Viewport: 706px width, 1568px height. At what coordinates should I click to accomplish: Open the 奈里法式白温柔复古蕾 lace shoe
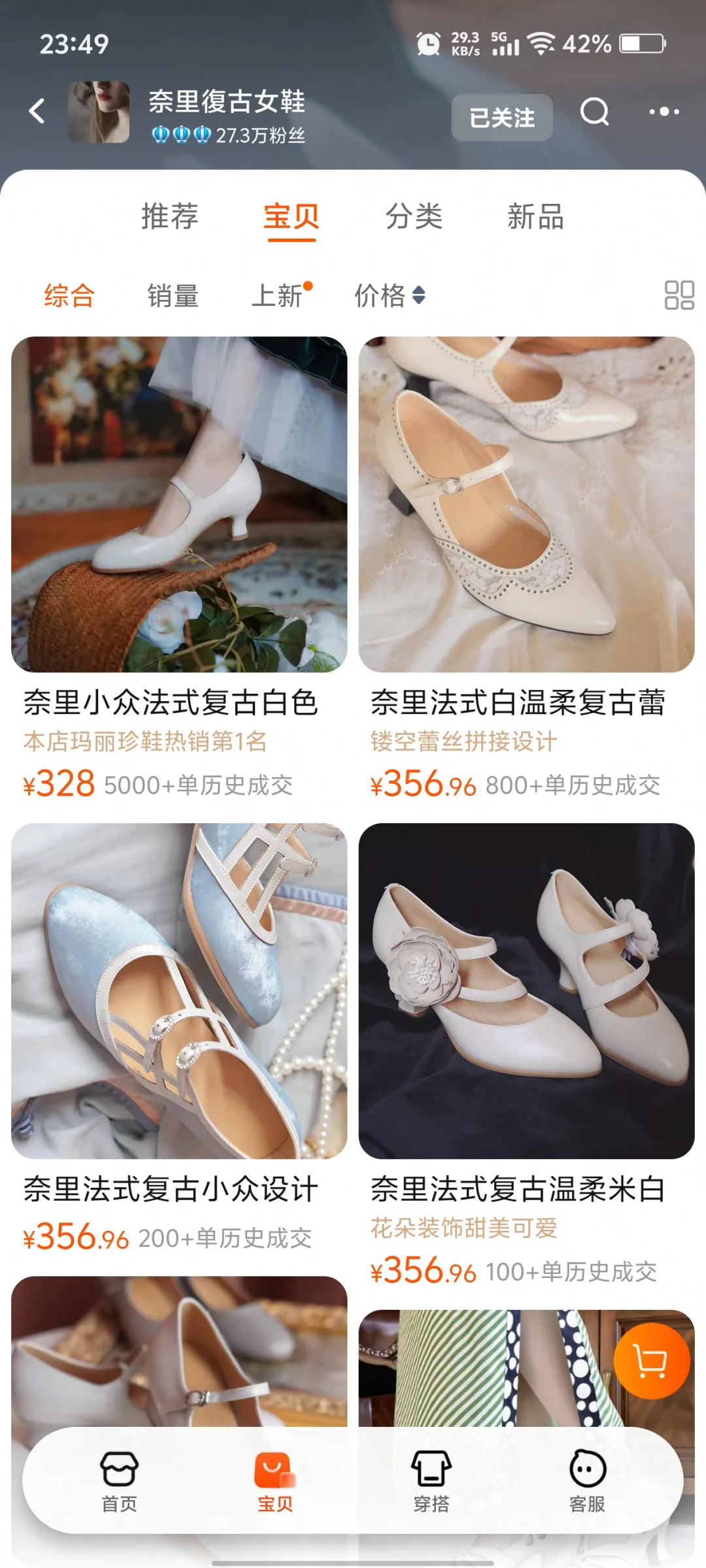[526, 504]
